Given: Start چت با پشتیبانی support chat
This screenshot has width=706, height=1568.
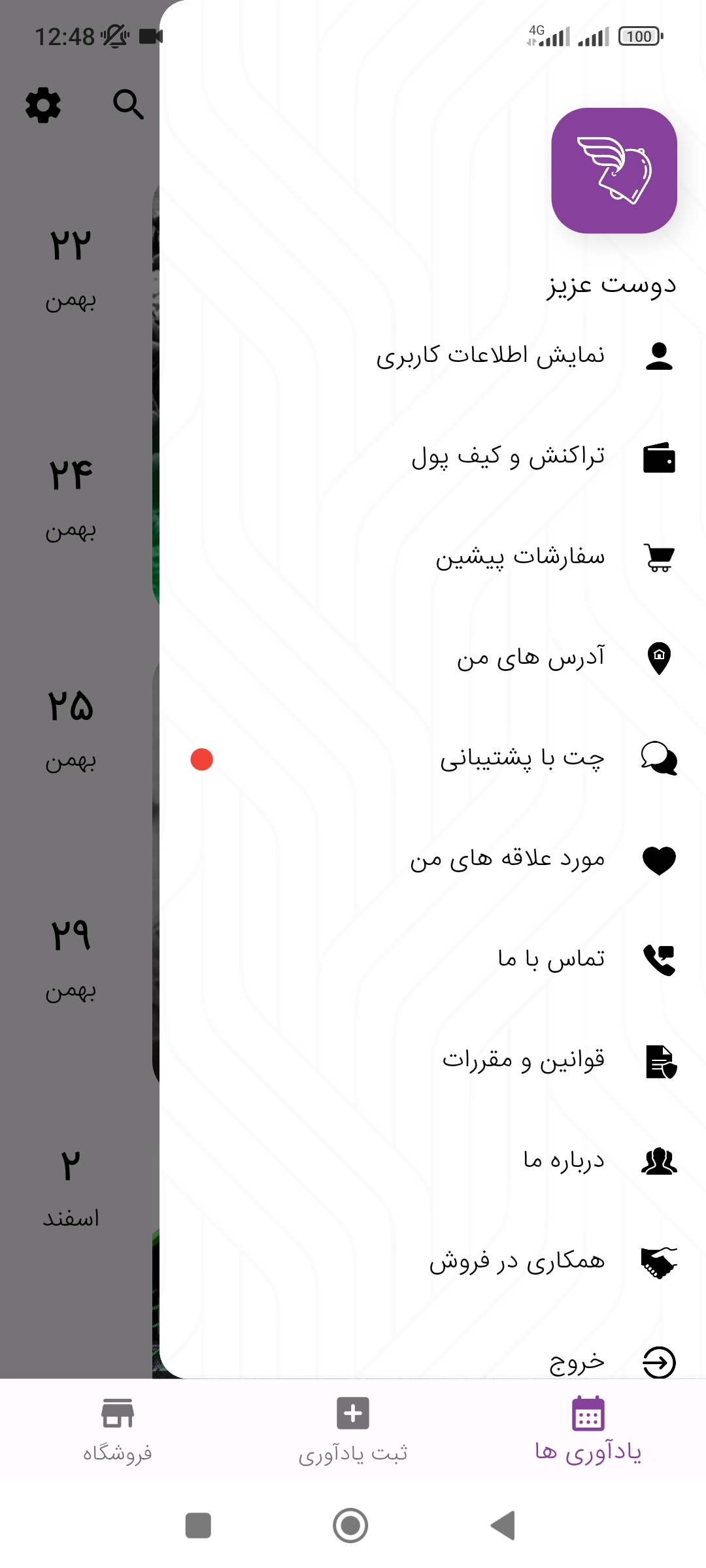Looking at the screenshot, I should [433, 759].
